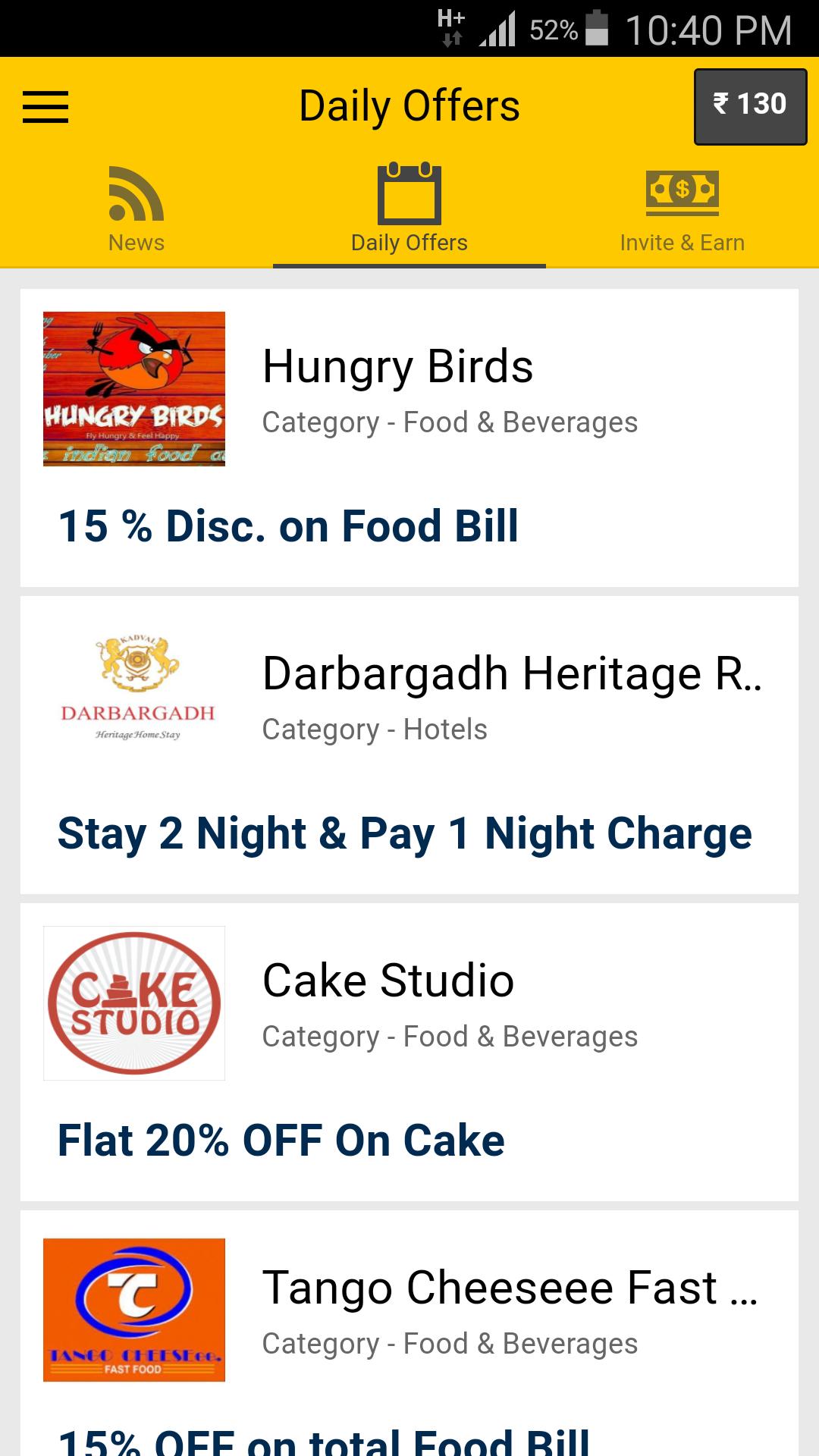Tap the Daily Offers calendar icon
The image size is (819, 1456).
[x=409, y=193]
